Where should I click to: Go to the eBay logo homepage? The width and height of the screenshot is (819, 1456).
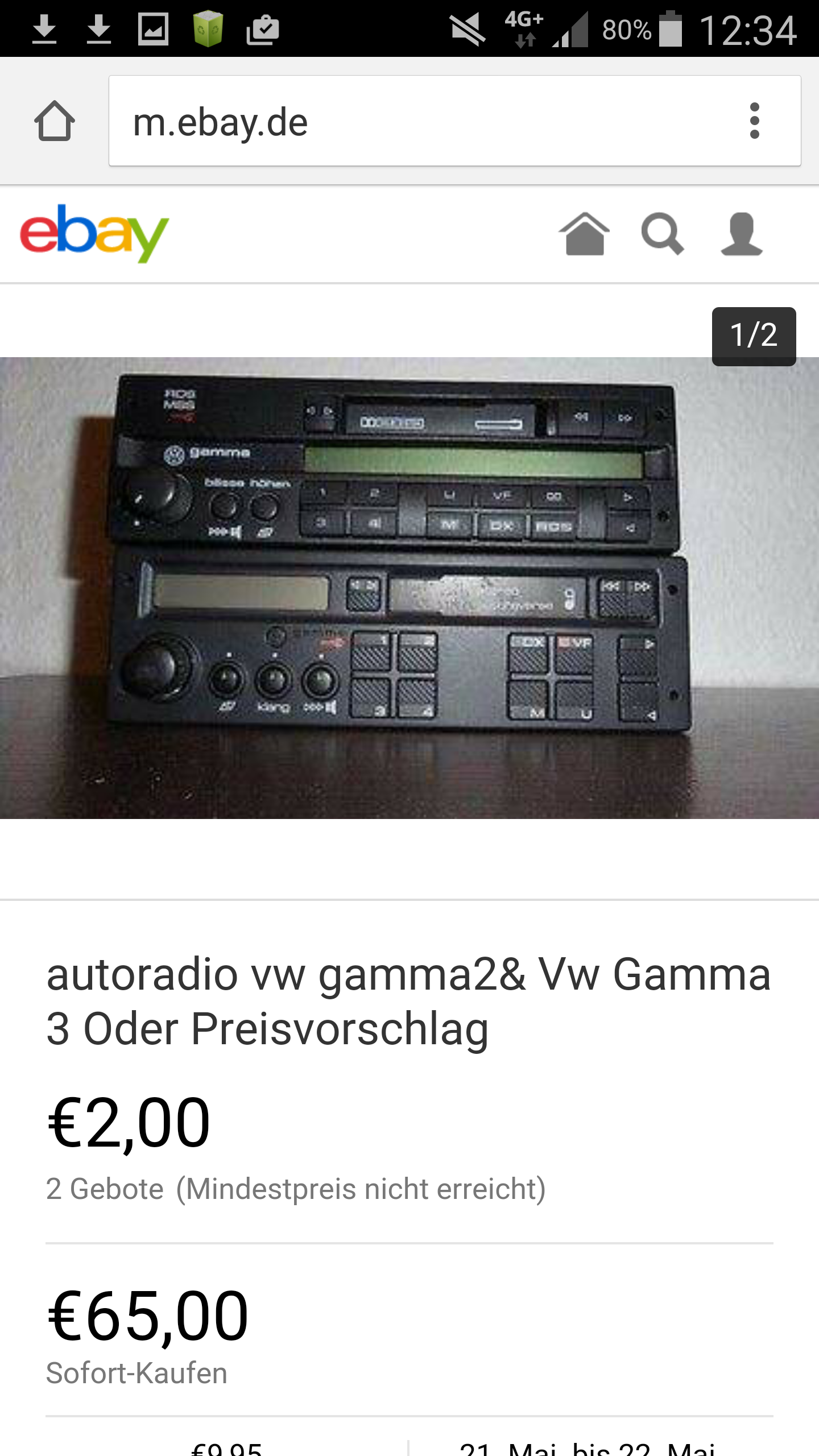[94, 233]
